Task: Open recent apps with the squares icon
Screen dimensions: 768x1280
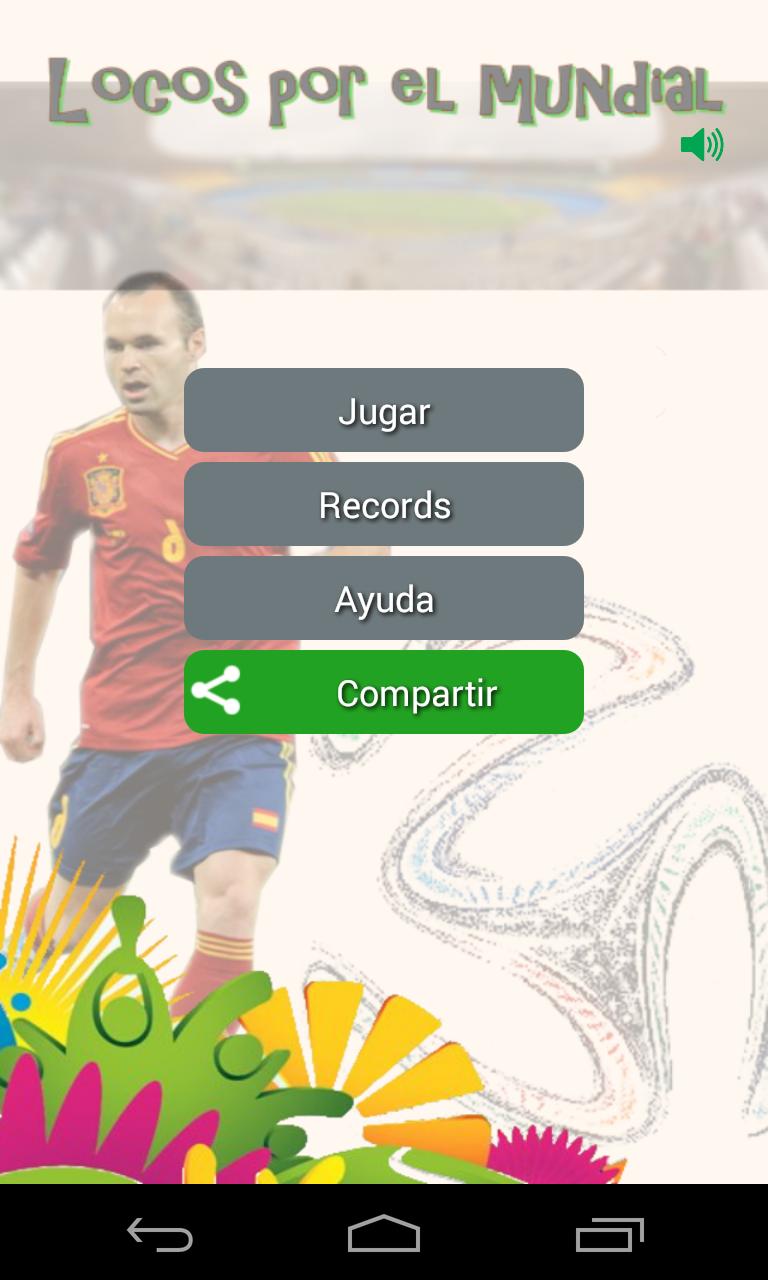Action: (x=611, y=1237)
